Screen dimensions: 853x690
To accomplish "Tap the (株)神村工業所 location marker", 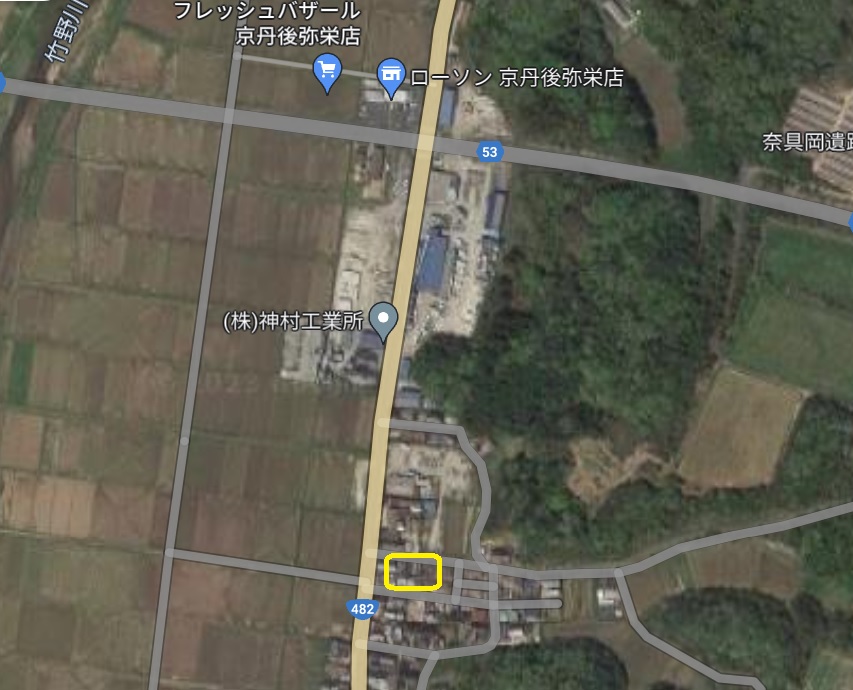I will coord(384,319).
